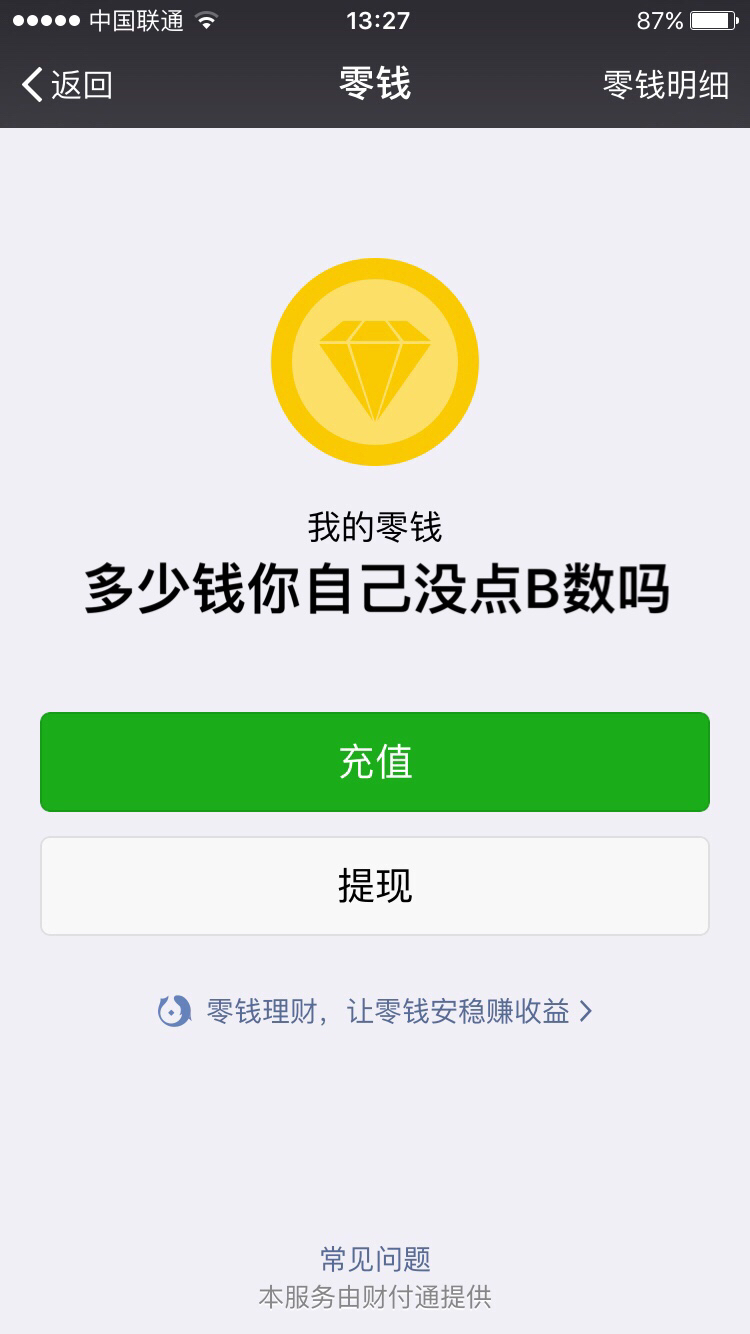Tap the 多少钱你自己没点B数吗 balance text
750x1334 pixels.
coord(375,589)
